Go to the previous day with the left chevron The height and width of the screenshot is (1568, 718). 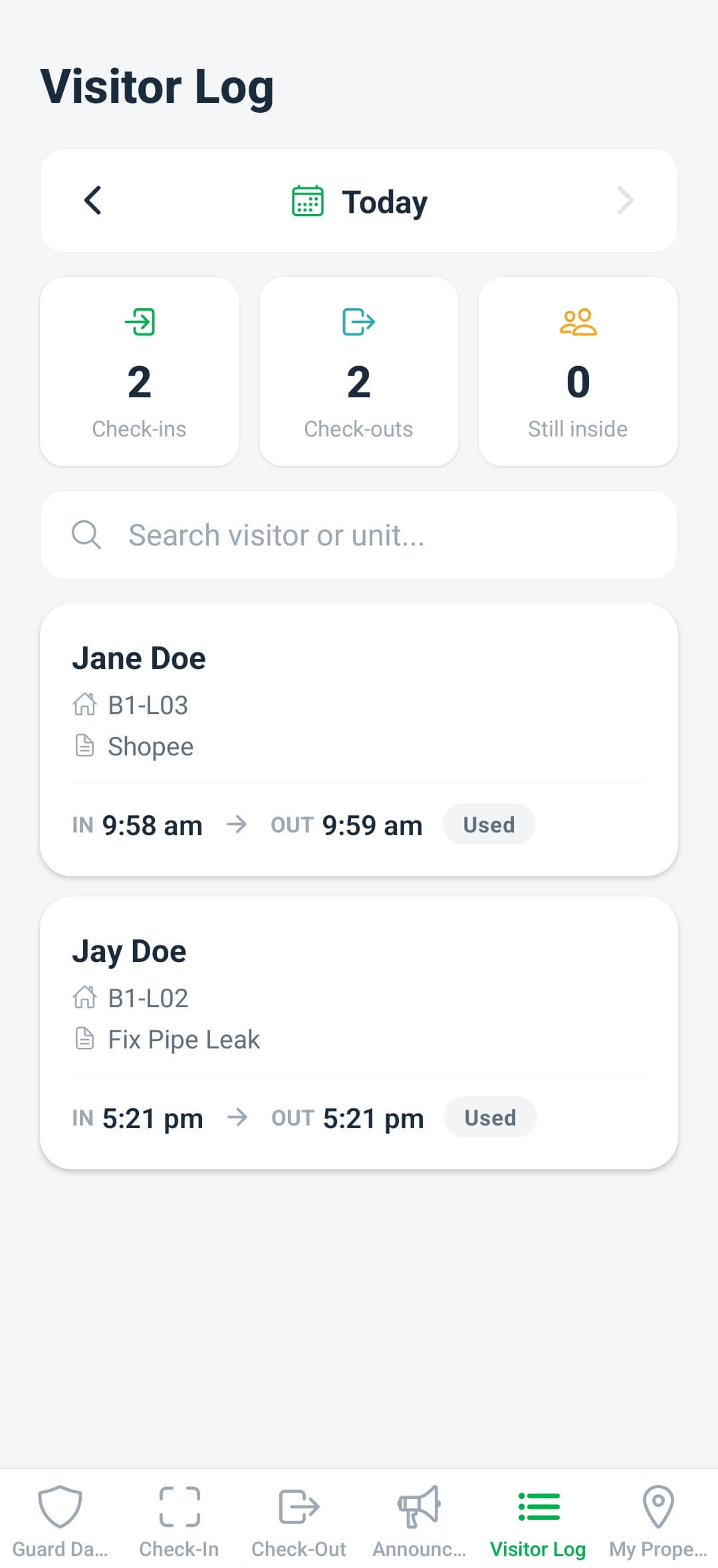(x=93, y=200)
